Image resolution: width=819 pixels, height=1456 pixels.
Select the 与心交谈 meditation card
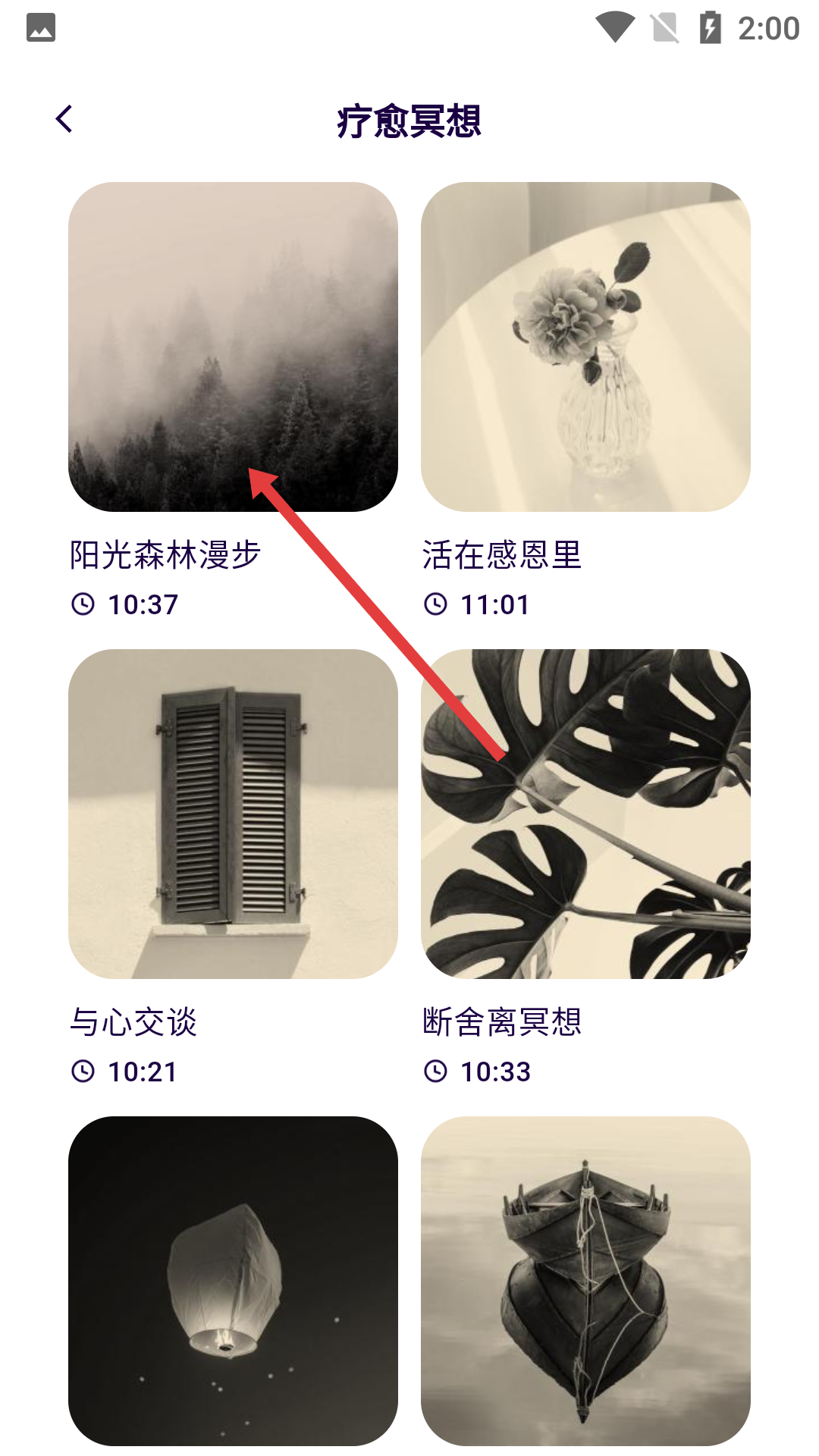tap(233, 814)
